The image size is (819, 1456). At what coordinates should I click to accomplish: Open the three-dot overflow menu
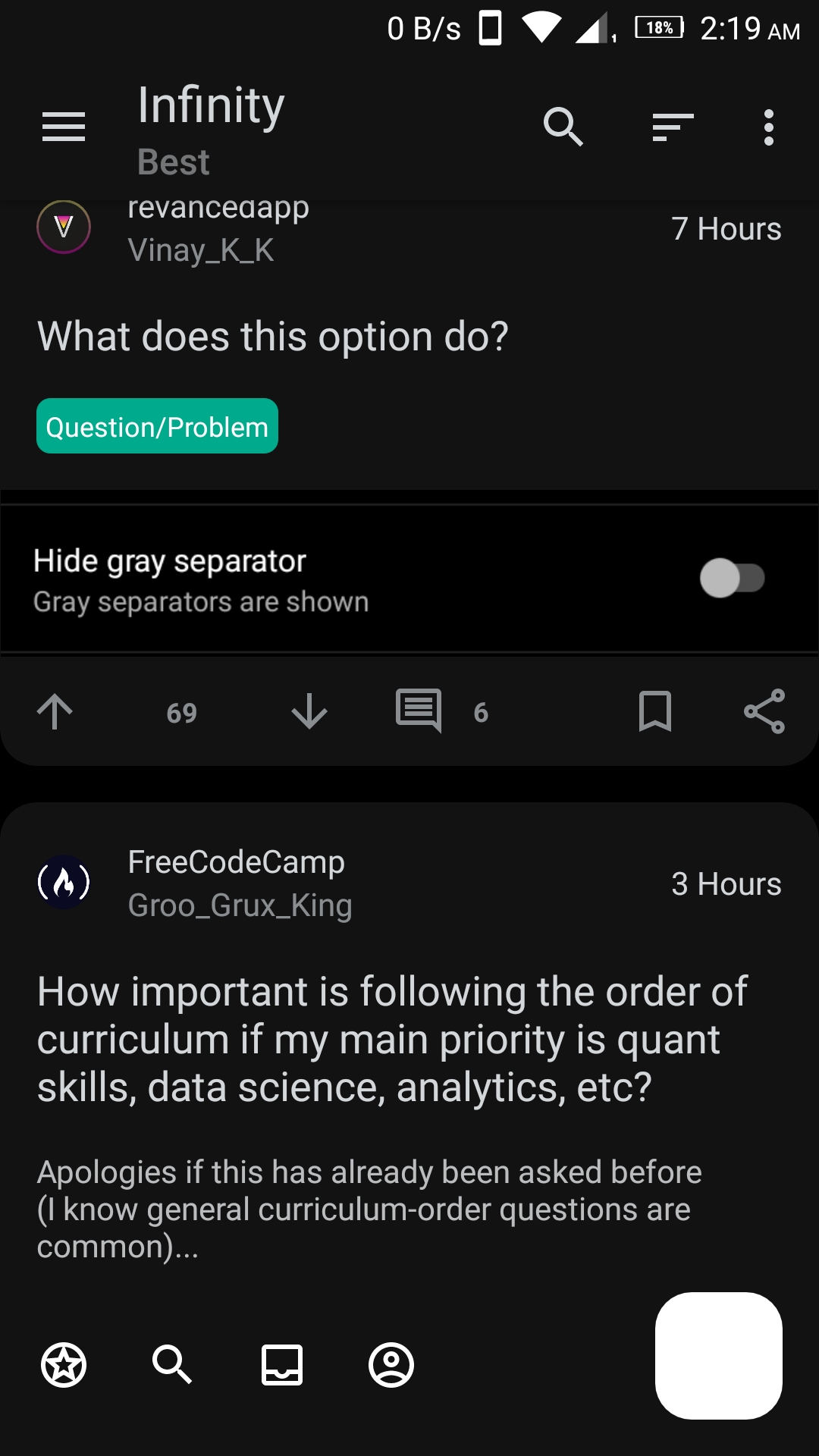point(769,127)
